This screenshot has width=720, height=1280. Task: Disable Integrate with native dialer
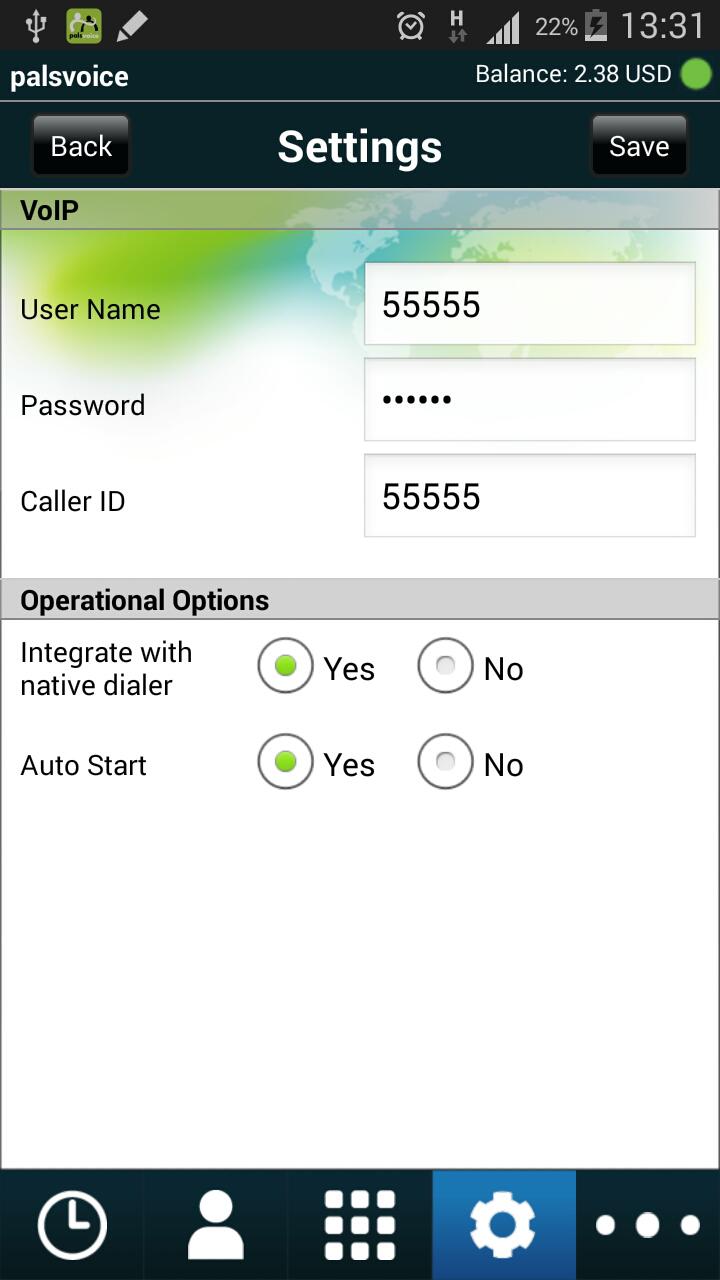445,666
